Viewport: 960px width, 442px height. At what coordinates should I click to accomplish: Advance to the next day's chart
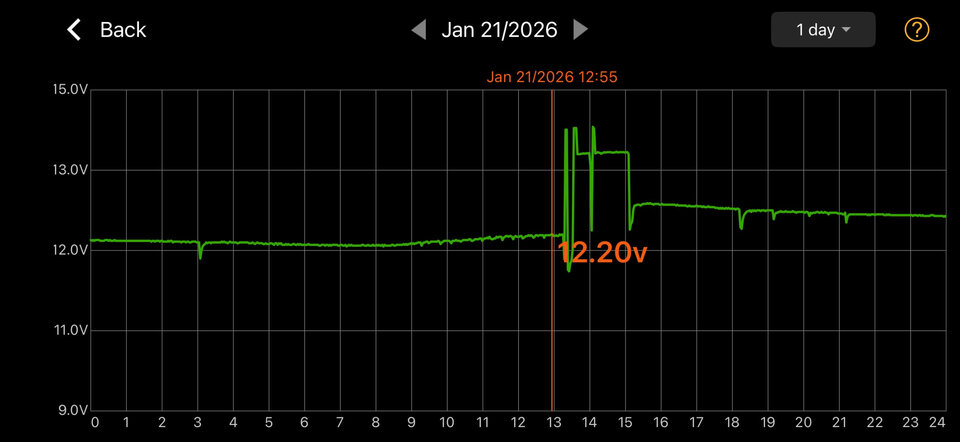tap(580, 30)
